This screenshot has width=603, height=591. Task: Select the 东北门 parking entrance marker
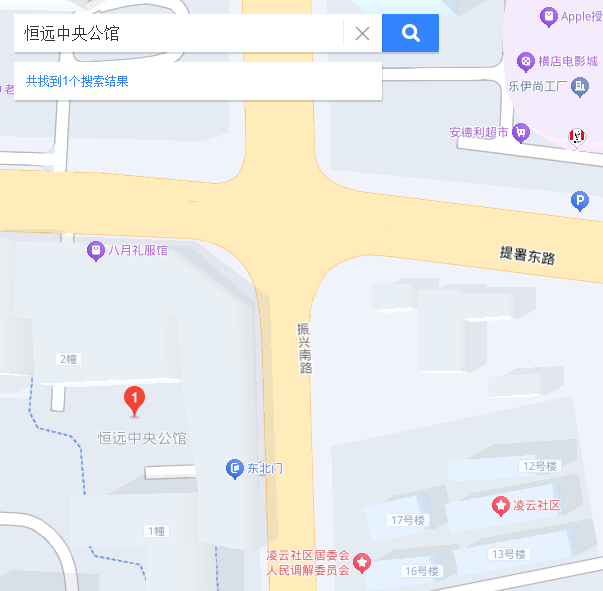click(234, 468)
